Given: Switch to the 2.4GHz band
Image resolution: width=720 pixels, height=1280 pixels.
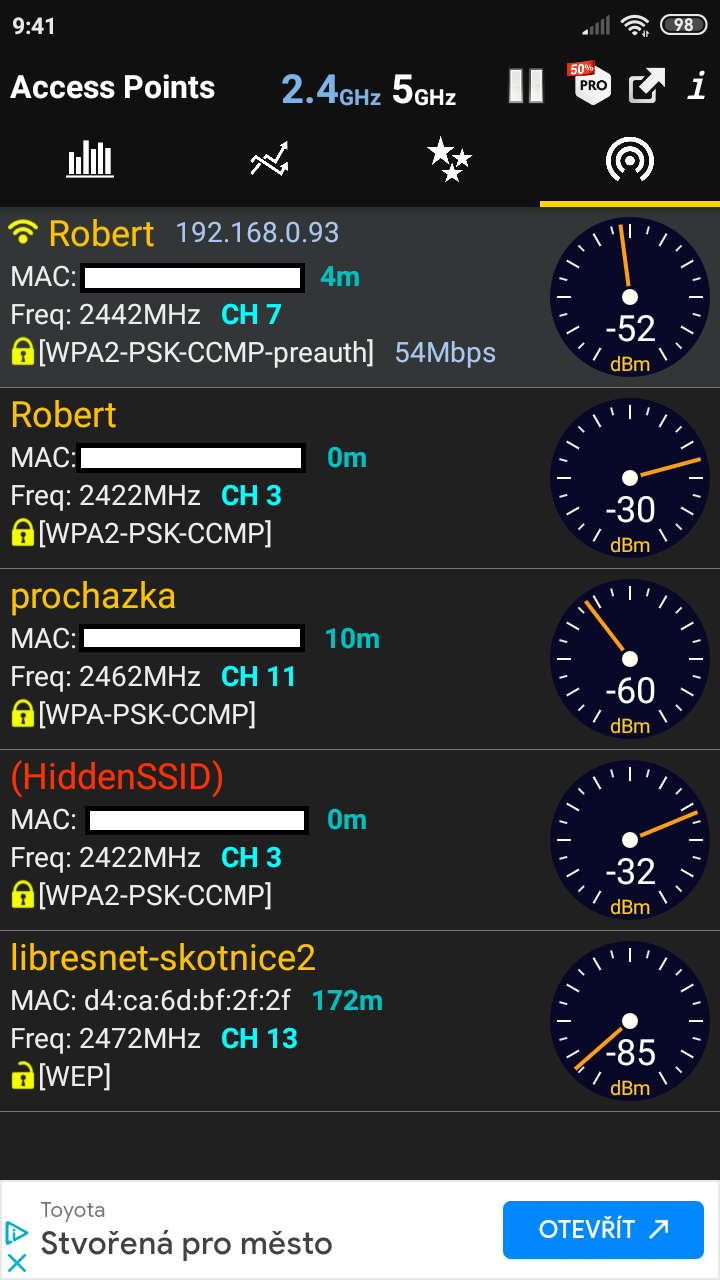Looking at the screenshot, I should coord(330,90).
